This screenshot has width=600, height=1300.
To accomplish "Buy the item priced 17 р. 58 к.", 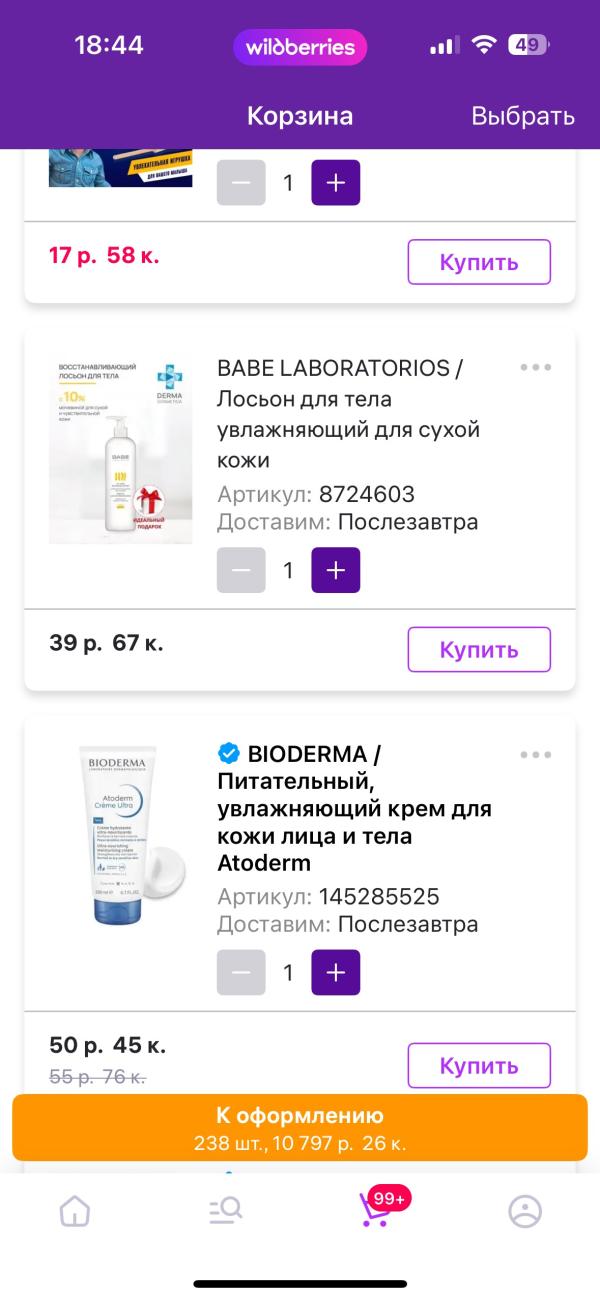I will click(478, 262).
